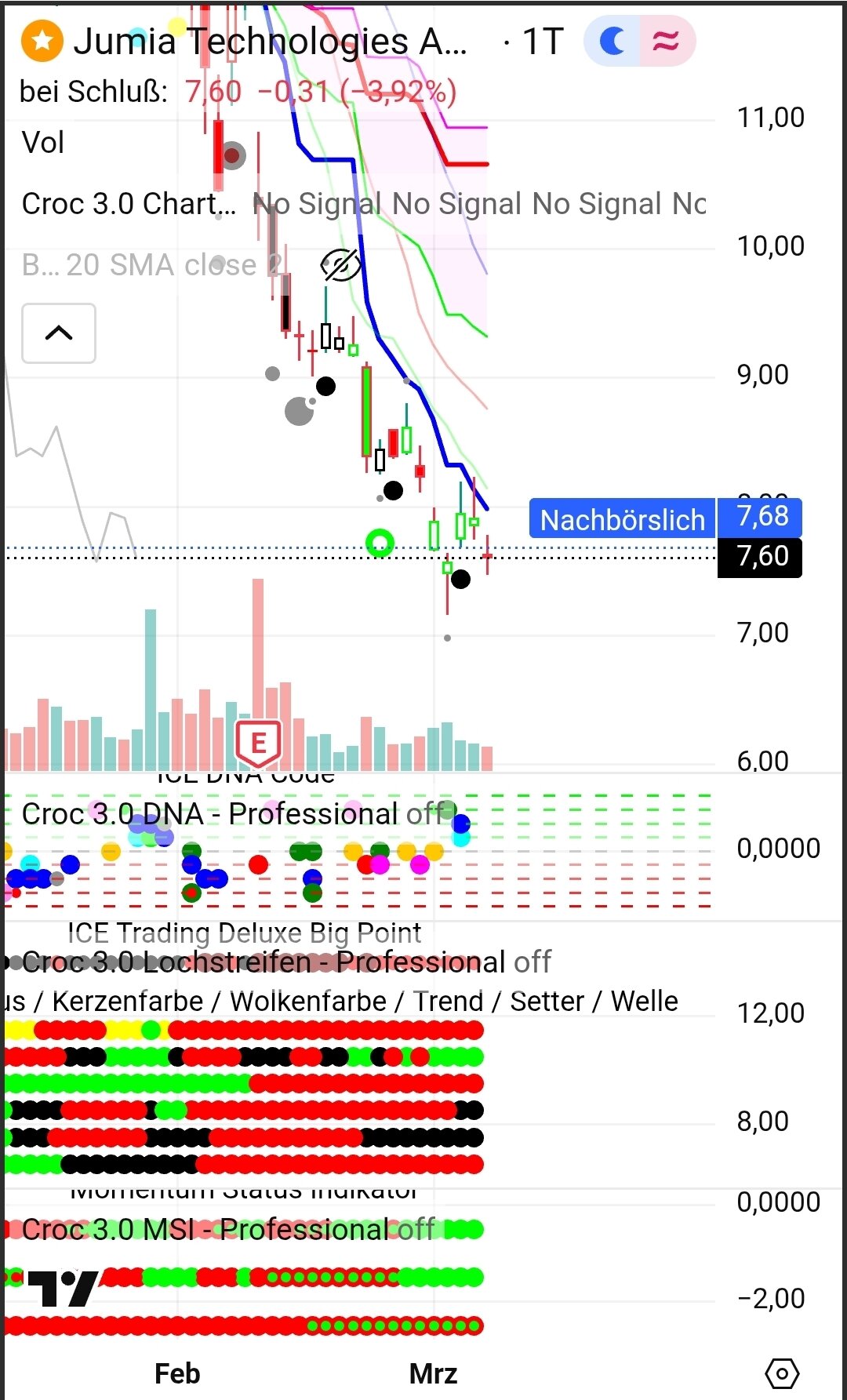Open the Jumia Technologies symbol search
847x1400 pixels.
coord(270,42)
